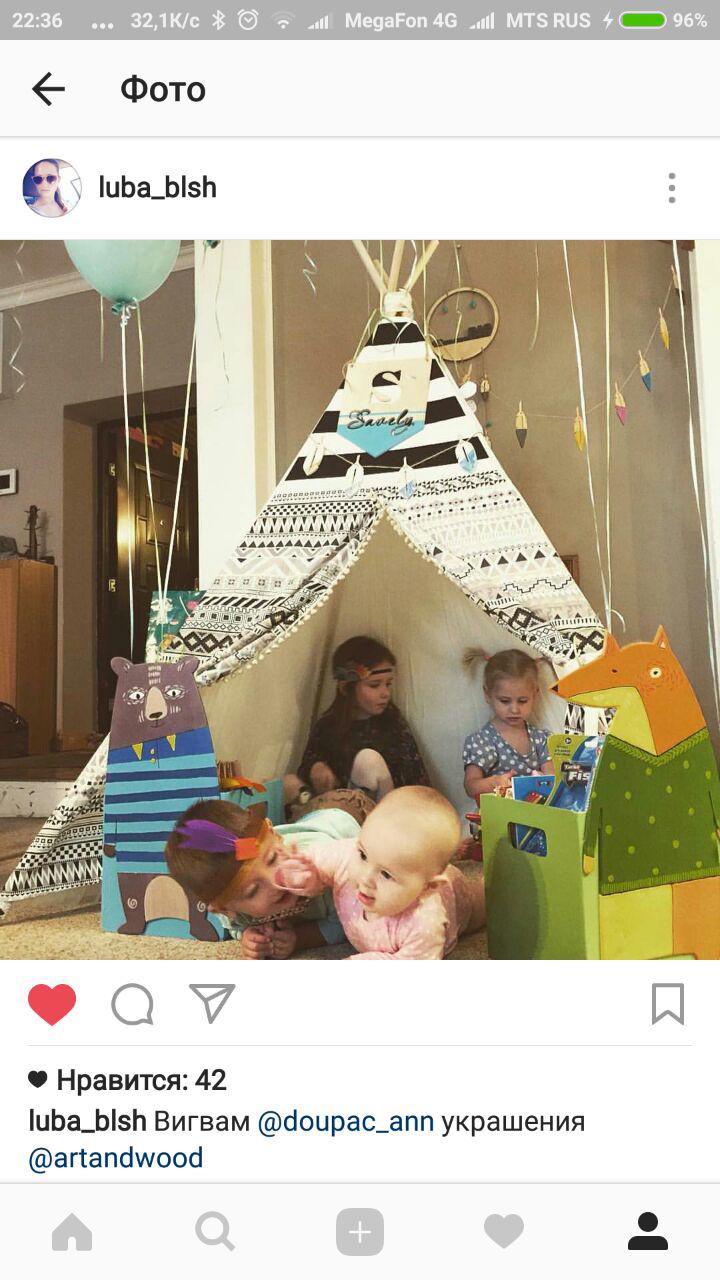Switch to the Search tab
Viewport: 720px width, 1280px height.
pyautogui.click(x=215, y=1232)
